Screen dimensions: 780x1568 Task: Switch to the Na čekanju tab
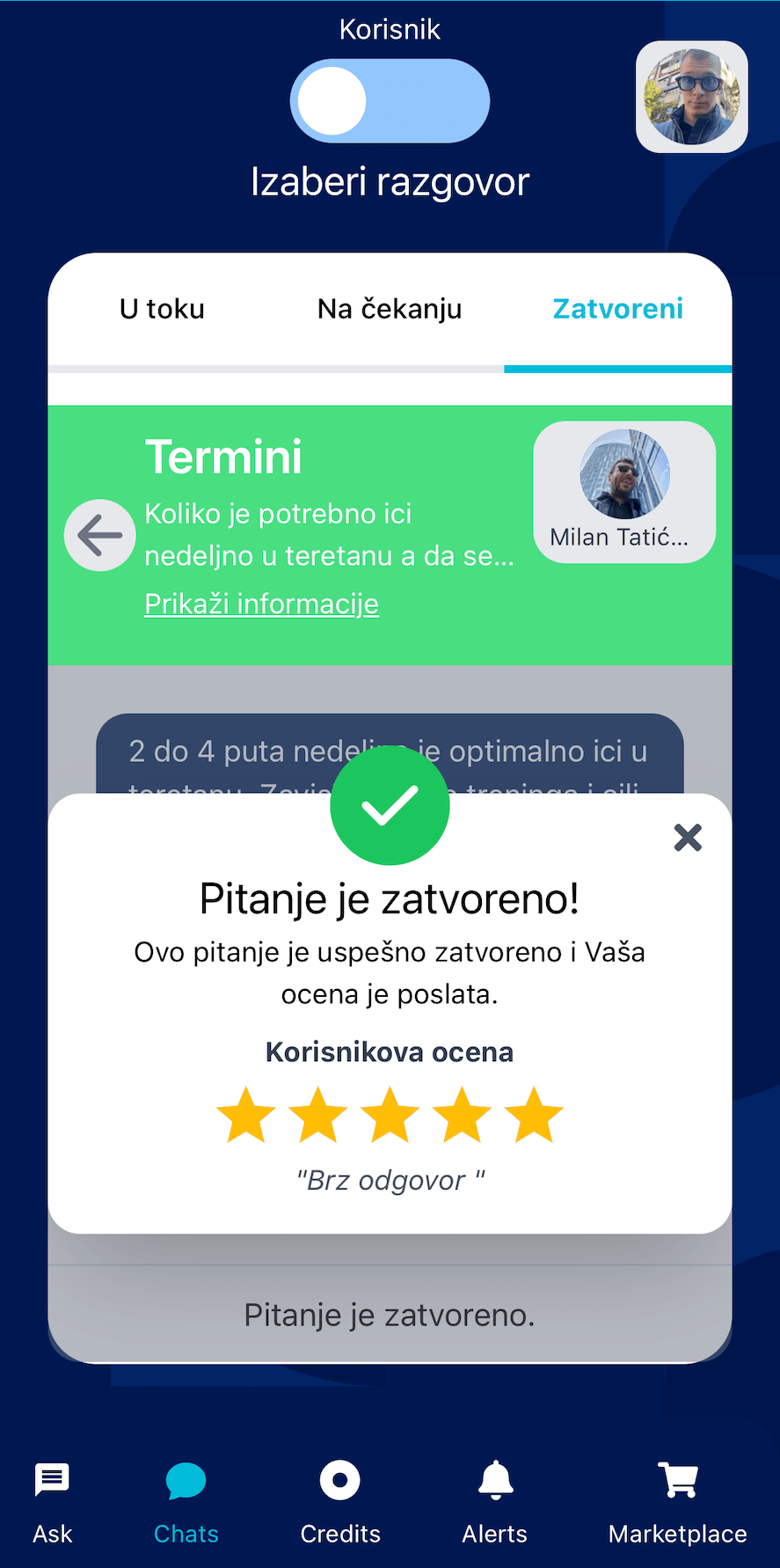click(x=390, y=310)
